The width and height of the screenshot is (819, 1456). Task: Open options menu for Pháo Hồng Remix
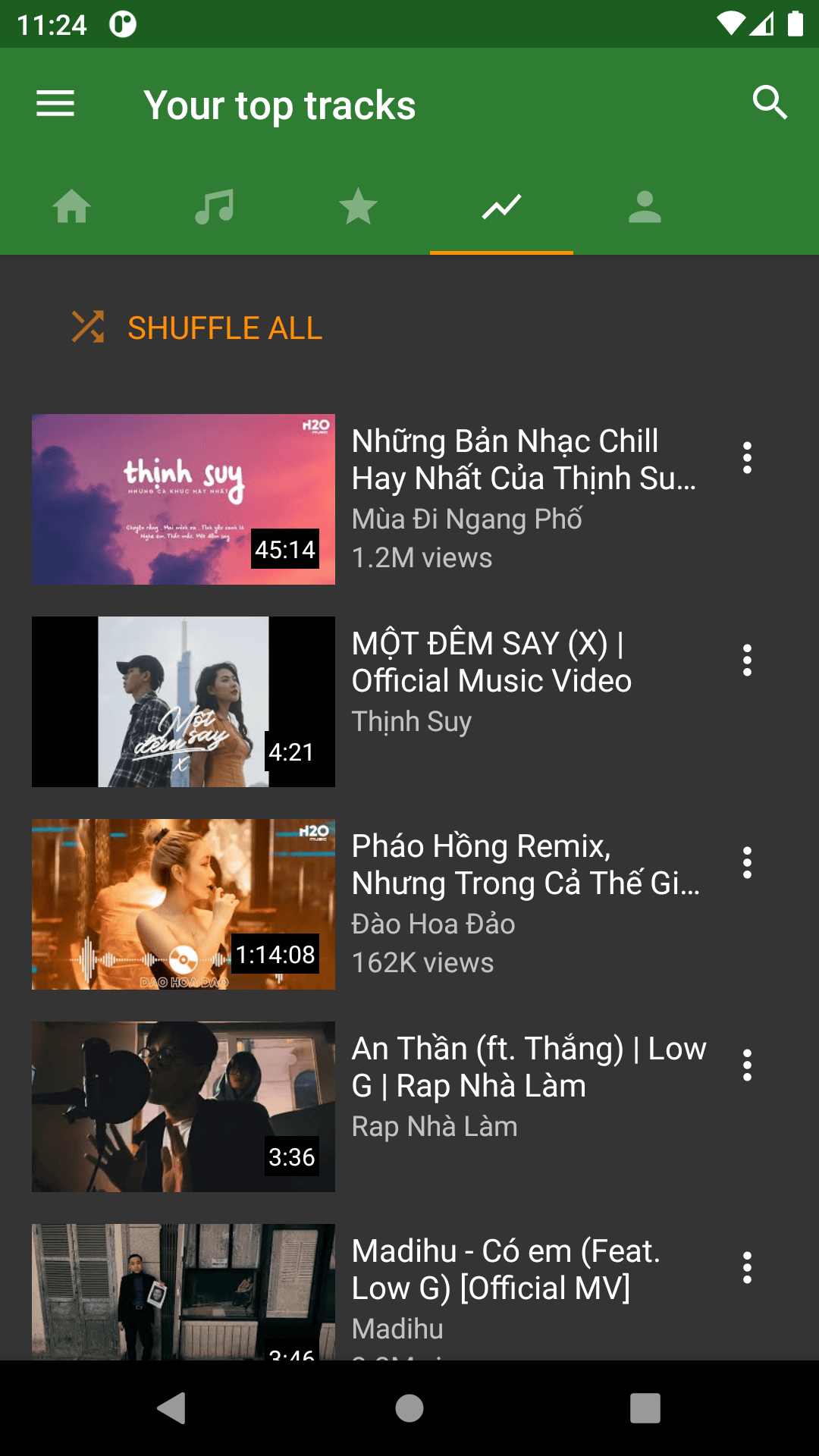[x=747, y=862]
